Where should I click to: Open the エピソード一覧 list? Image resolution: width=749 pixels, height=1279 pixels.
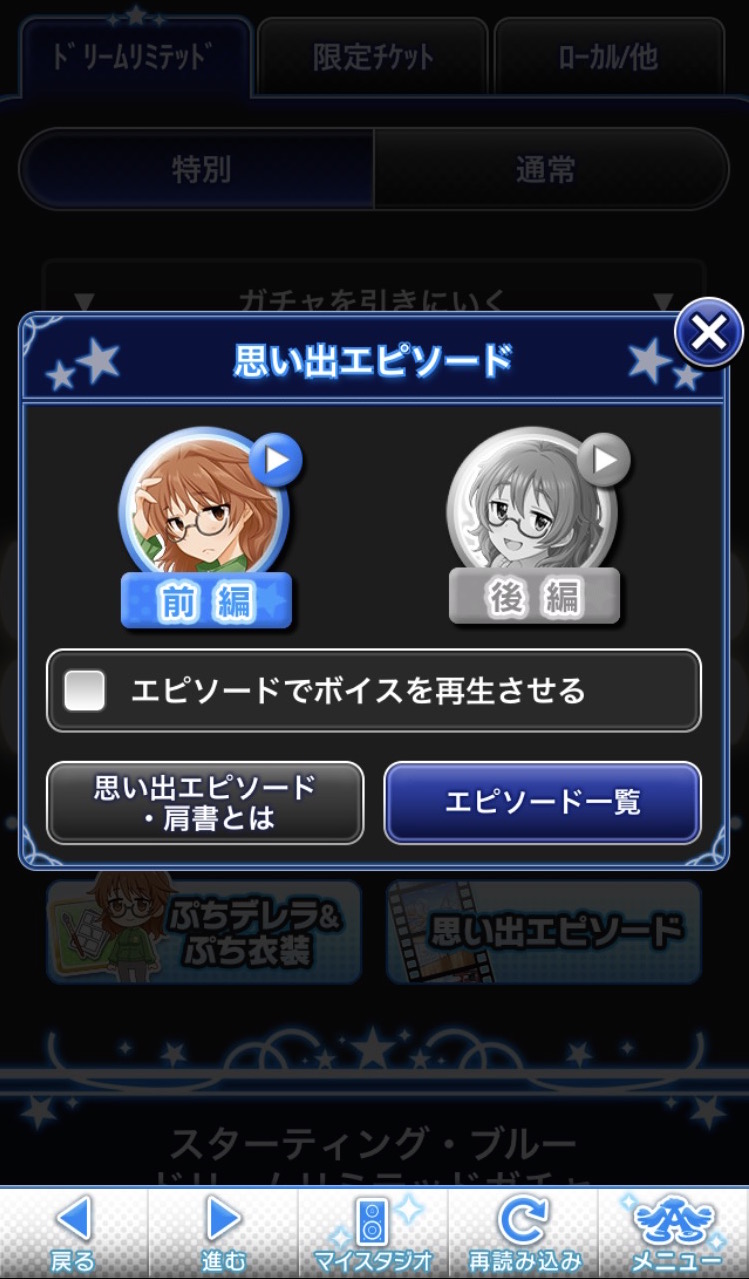coord(542,803)
